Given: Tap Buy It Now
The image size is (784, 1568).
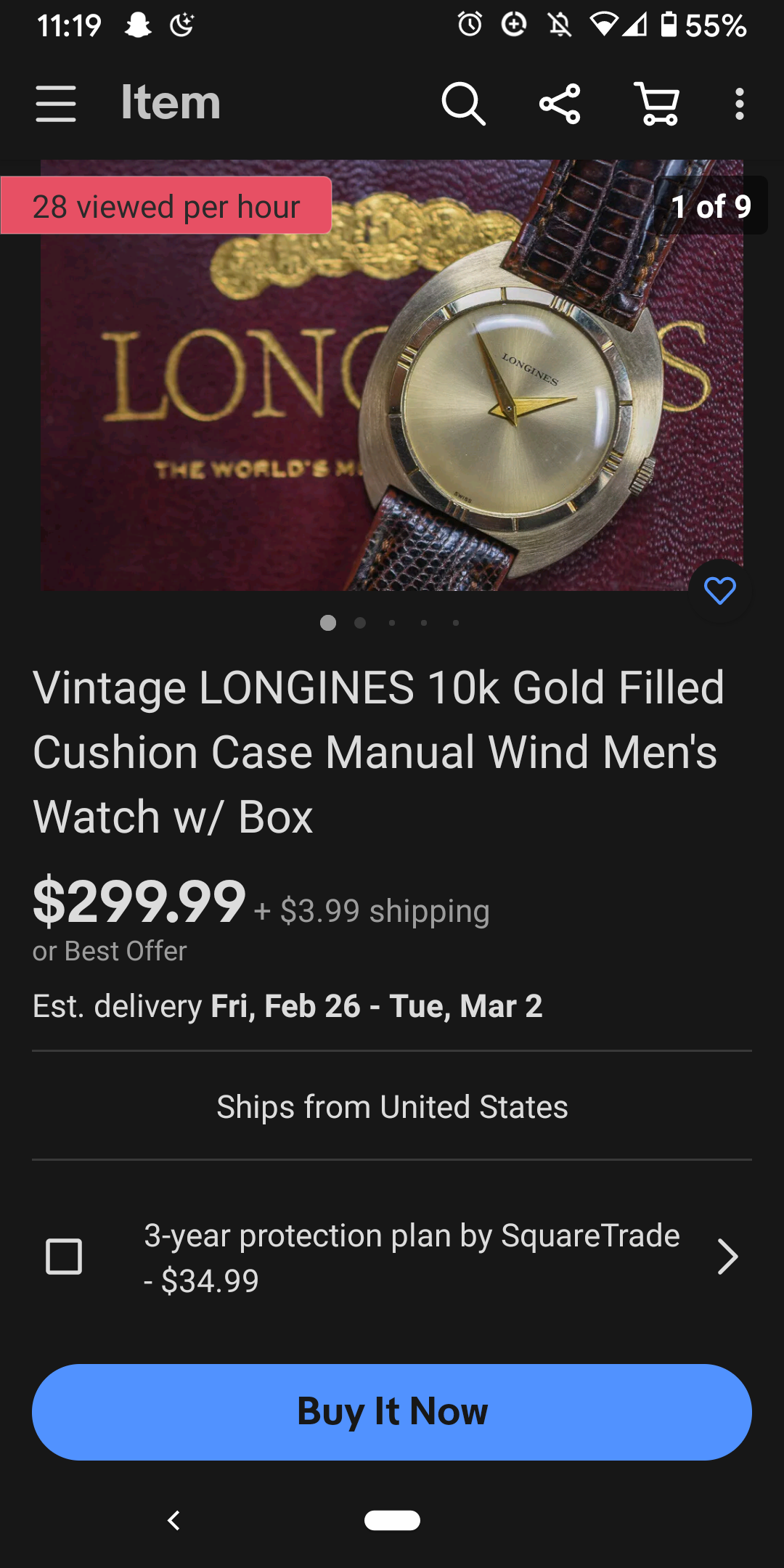Looking at the screenshot, I should [x=392, y=1412].
